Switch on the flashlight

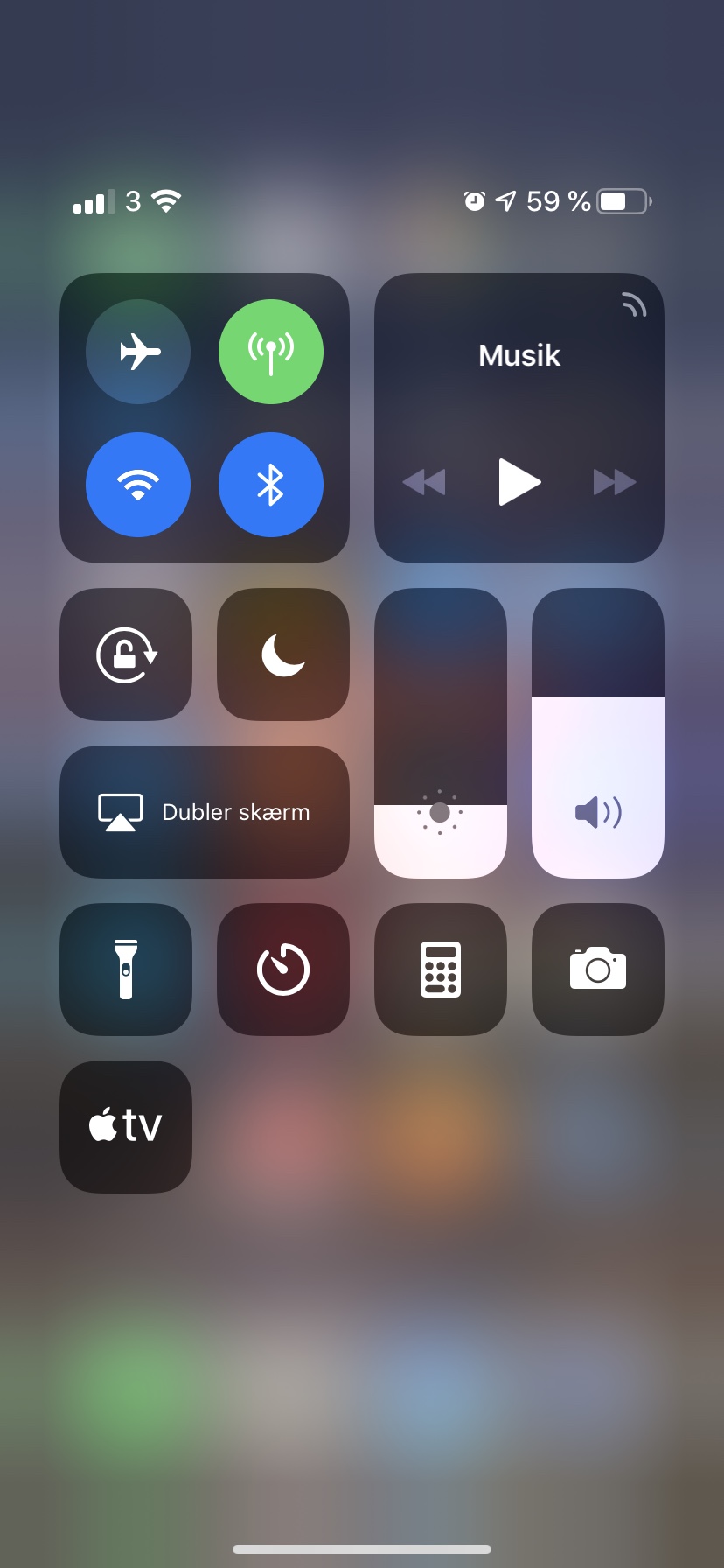pyautogui.click(x=126, y=969)
